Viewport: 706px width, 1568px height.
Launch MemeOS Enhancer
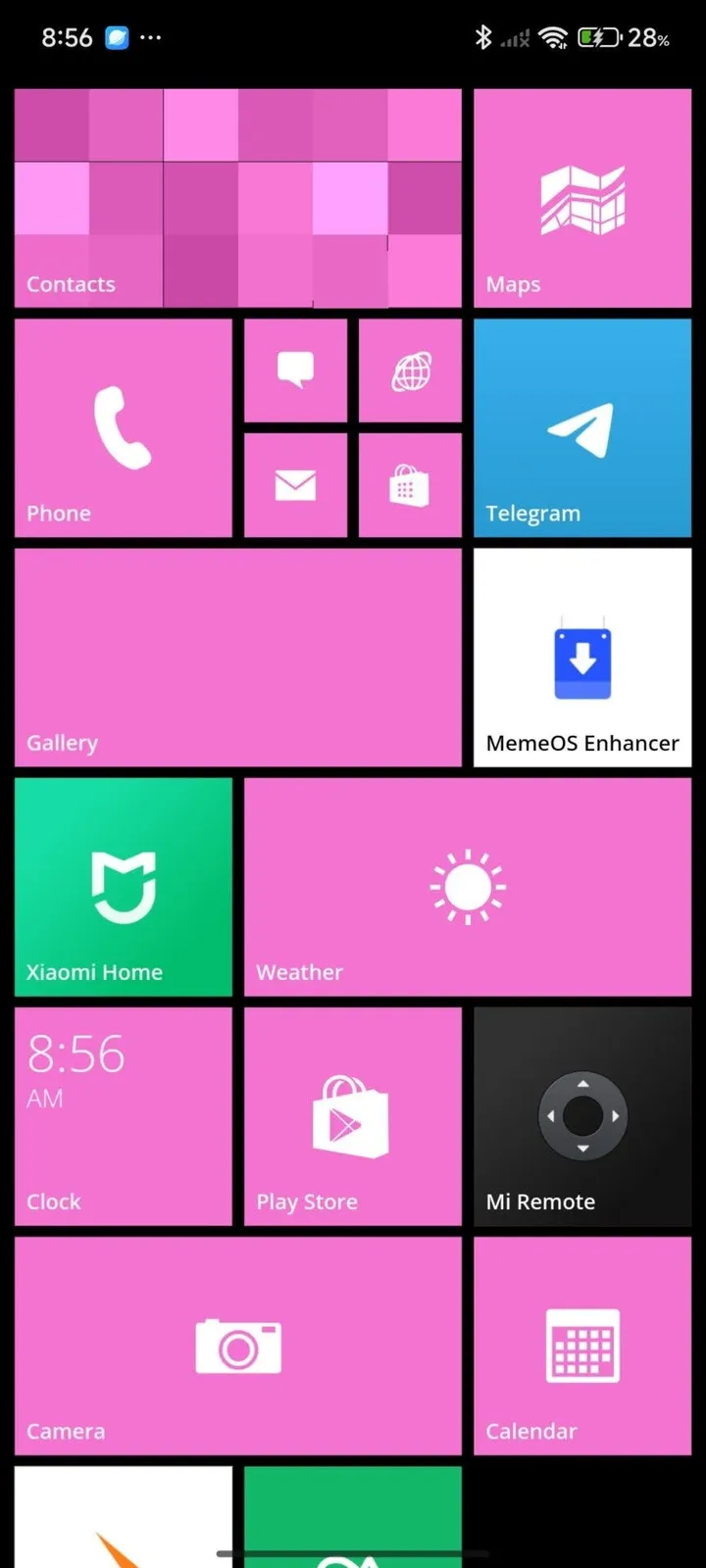tap(582, 657)
